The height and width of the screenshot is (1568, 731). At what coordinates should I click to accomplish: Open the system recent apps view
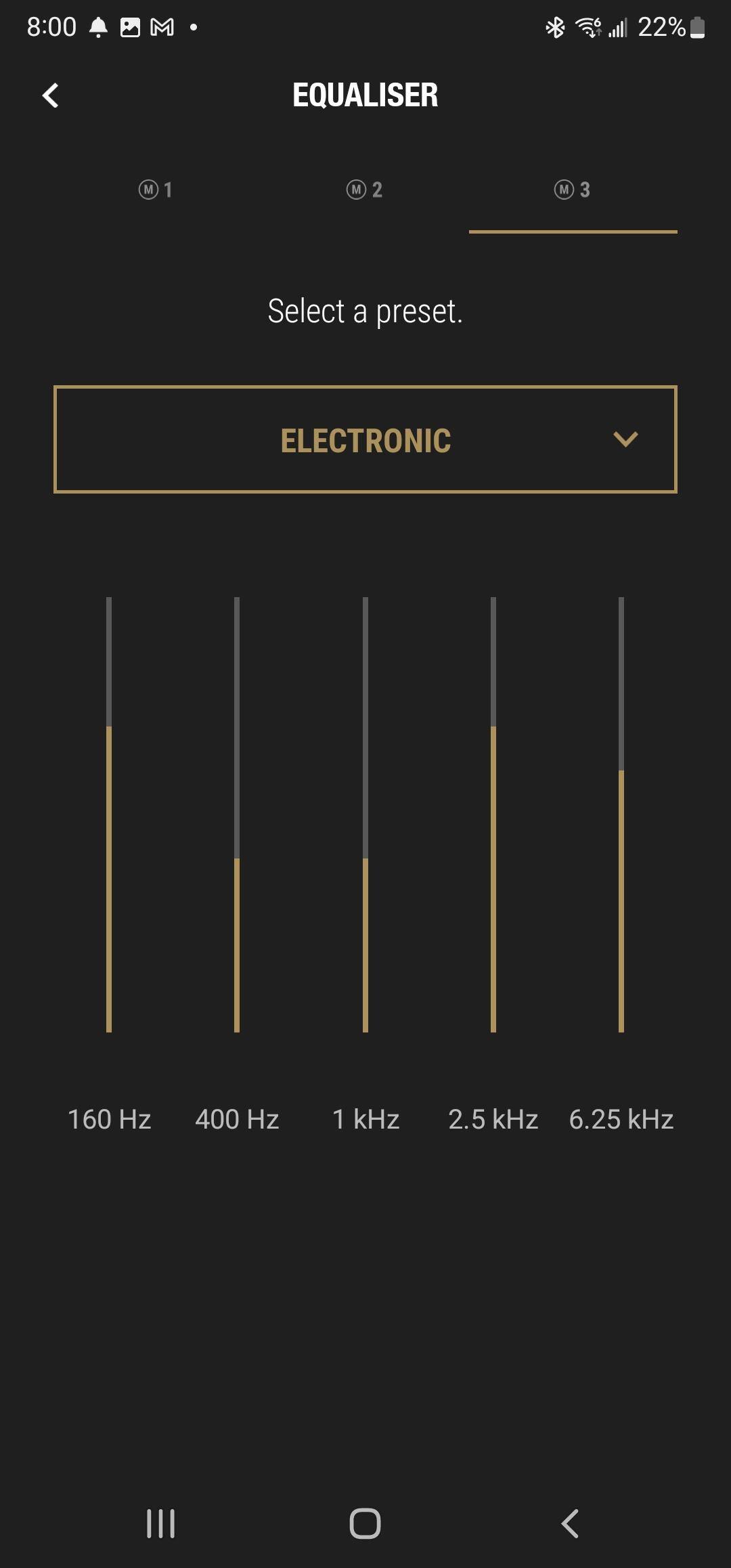[161, 1524]
